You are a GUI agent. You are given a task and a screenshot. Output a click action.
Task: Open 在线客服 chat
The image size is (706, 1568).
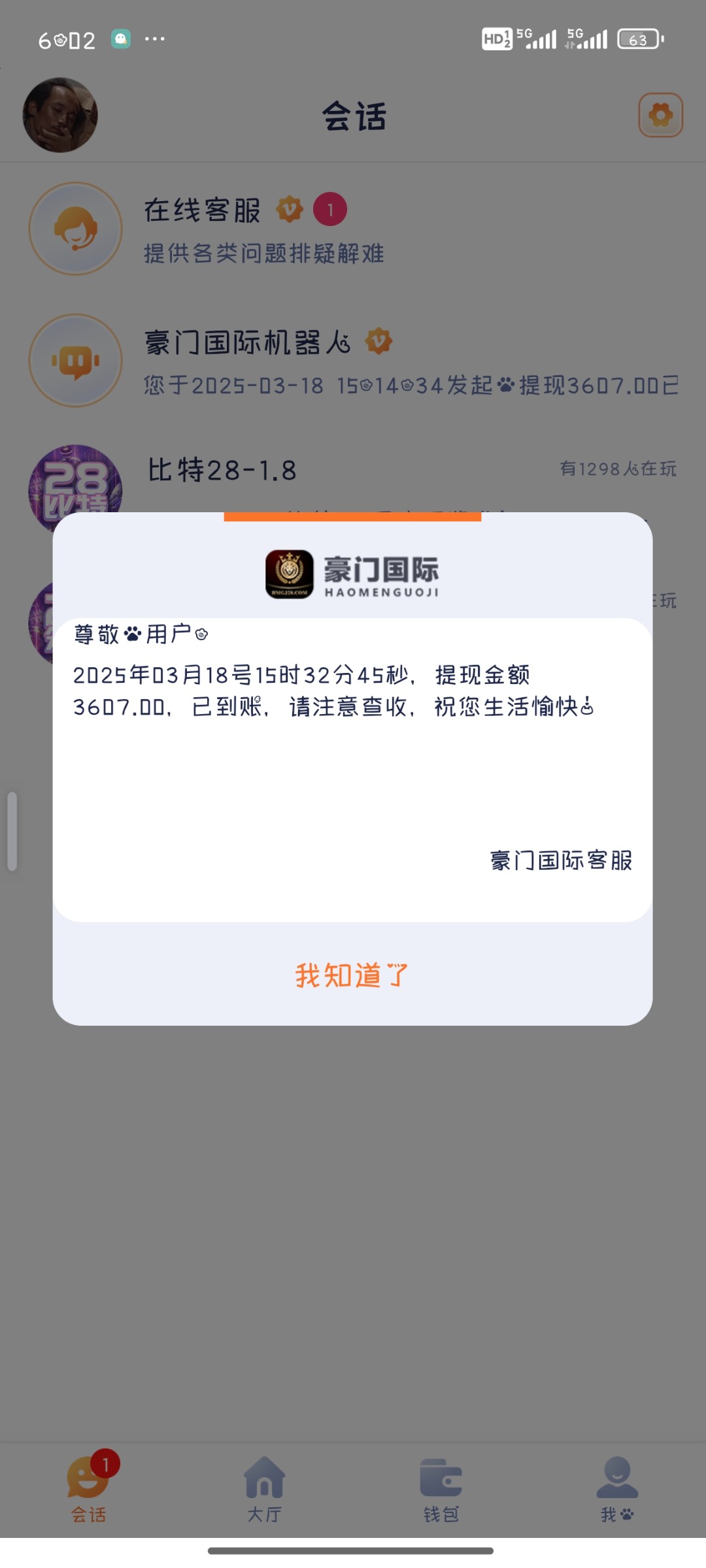[353, 229]
